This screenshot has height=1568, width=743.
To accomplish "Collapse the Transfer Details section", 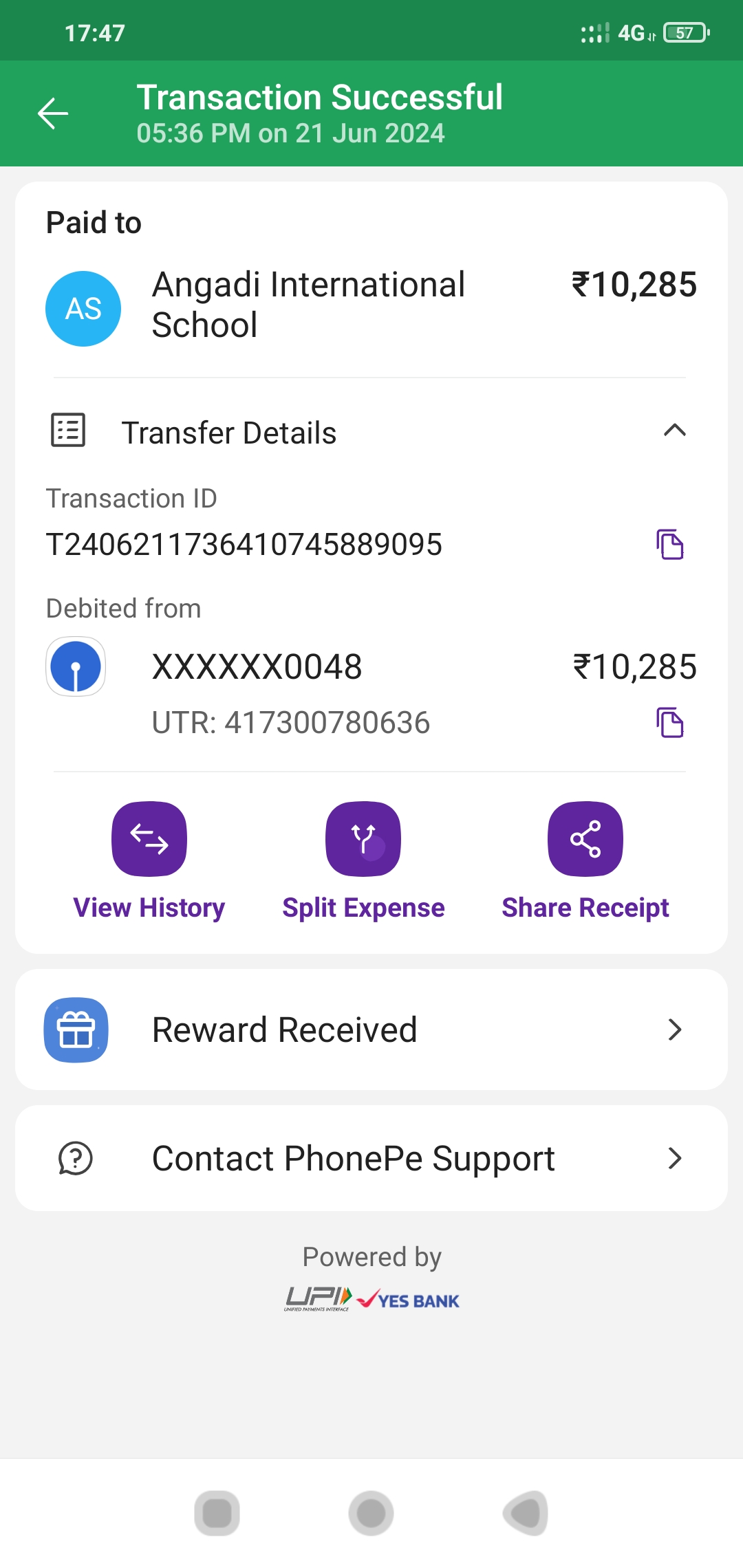I will pyautogui.click(x=675, y=431).
